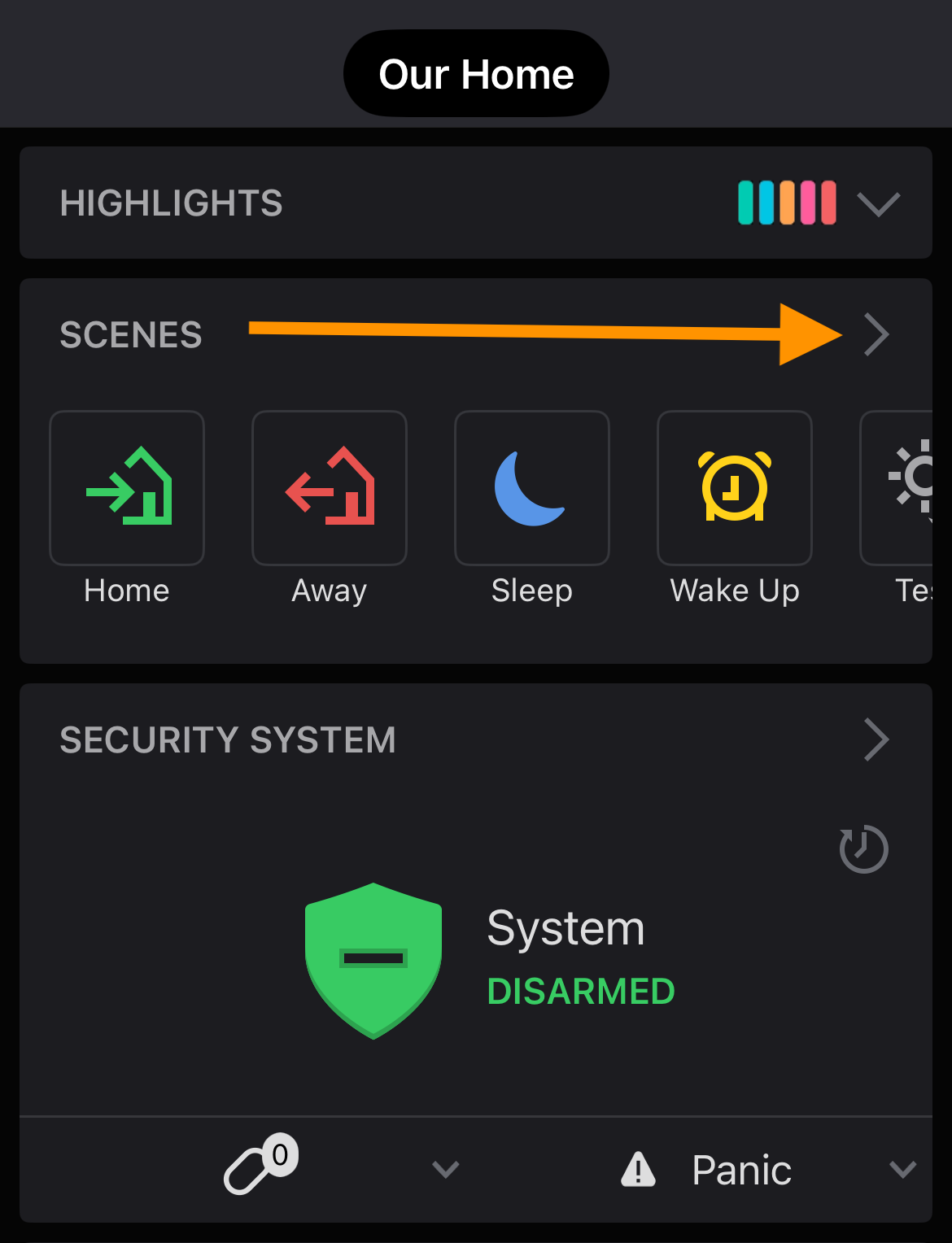
Task: Trigger the Wake Up scene
Action: 735,488
